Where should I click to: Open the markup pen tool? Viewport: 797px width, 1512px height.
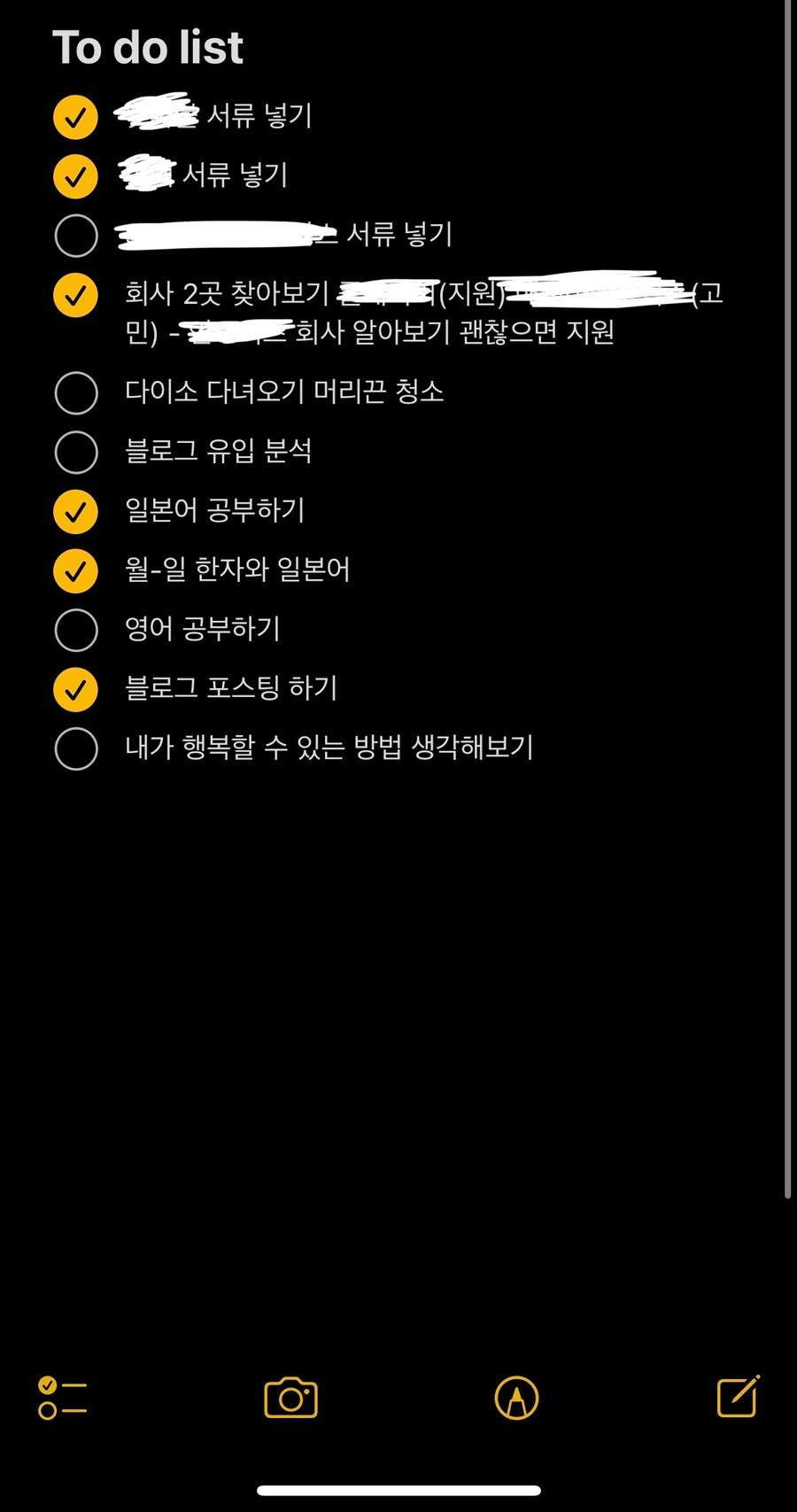pos(516,1398)
